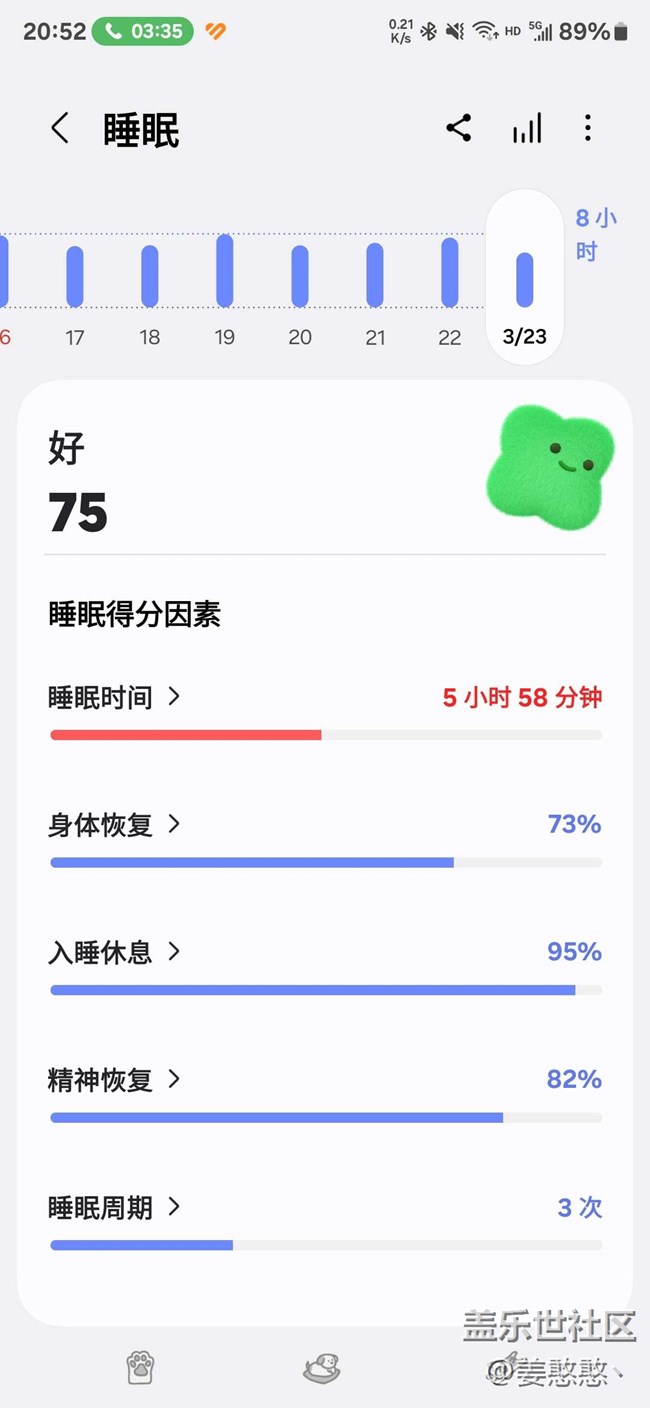Open 睡眠时间 details

pos(326,711)
